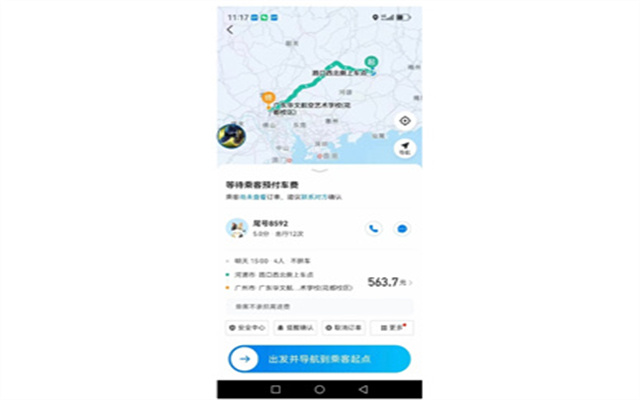Open the passenger's profile avatar
This screenshot has width=640, height=400.
(x=237, y=228)
